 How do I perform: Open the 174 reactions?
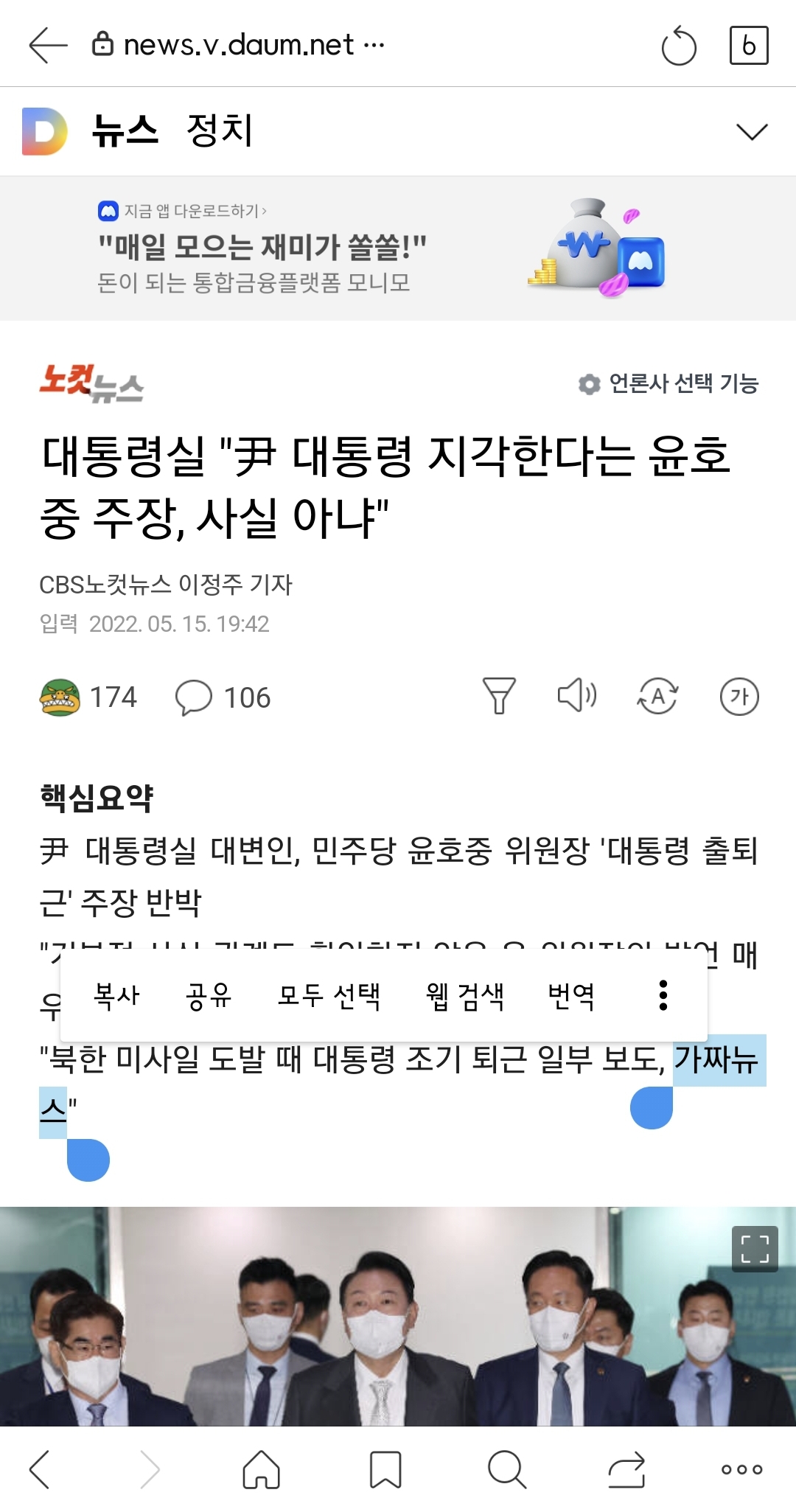pos(88,697)
